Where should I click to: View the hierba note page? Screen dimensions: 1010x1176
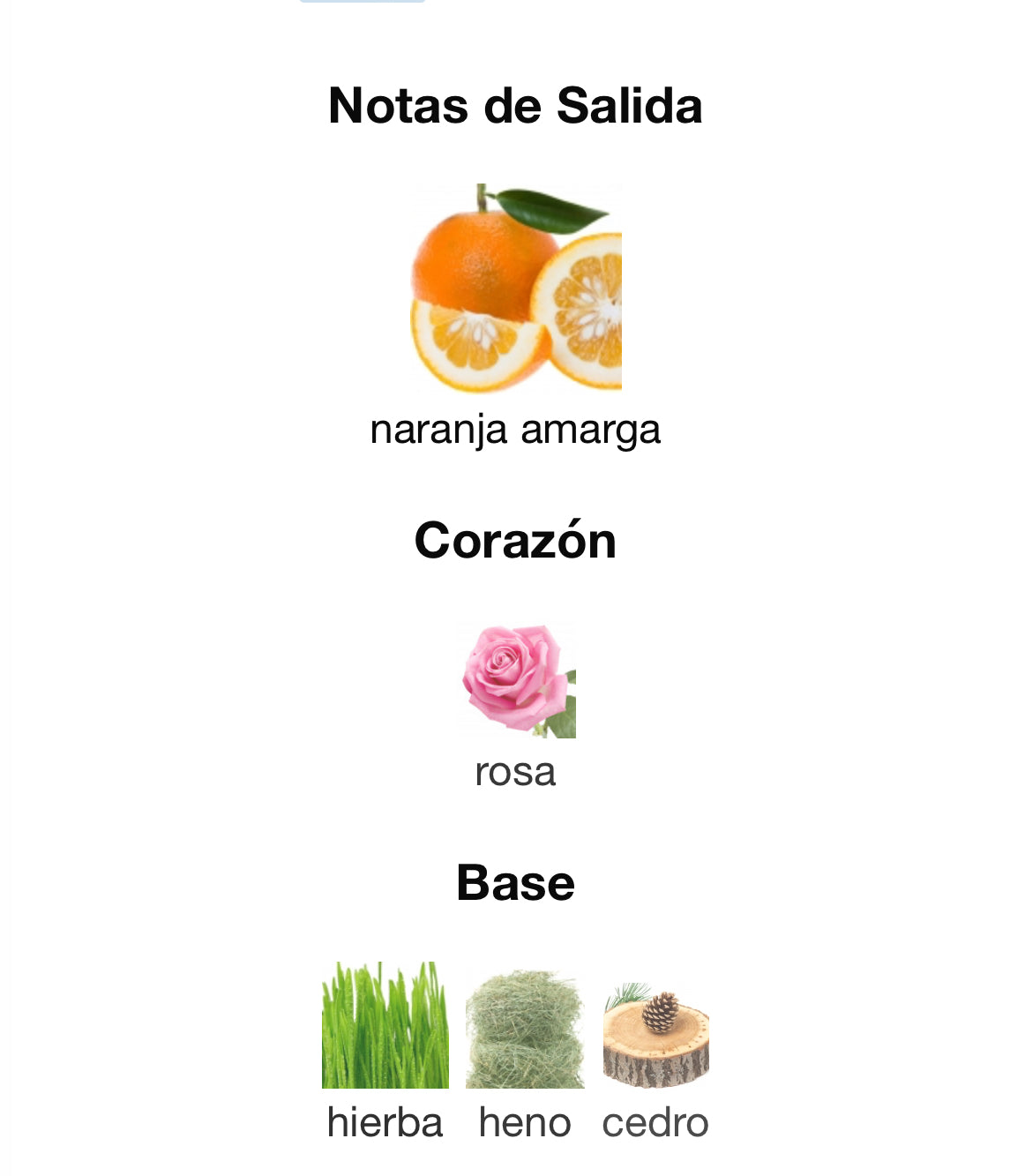pyautogui.click(x=385, y=1025)
